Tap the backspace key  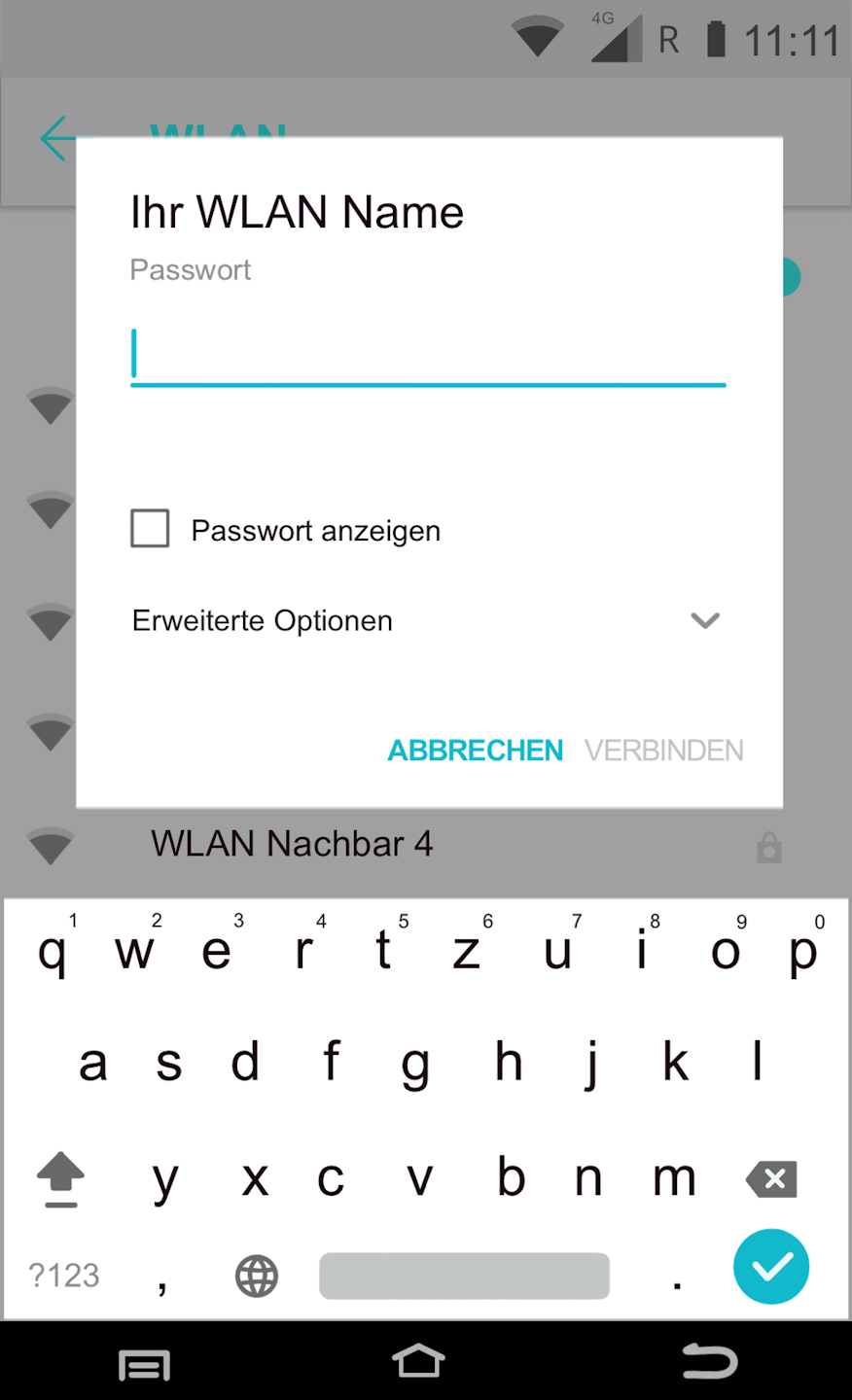[x=771, y=1178]
